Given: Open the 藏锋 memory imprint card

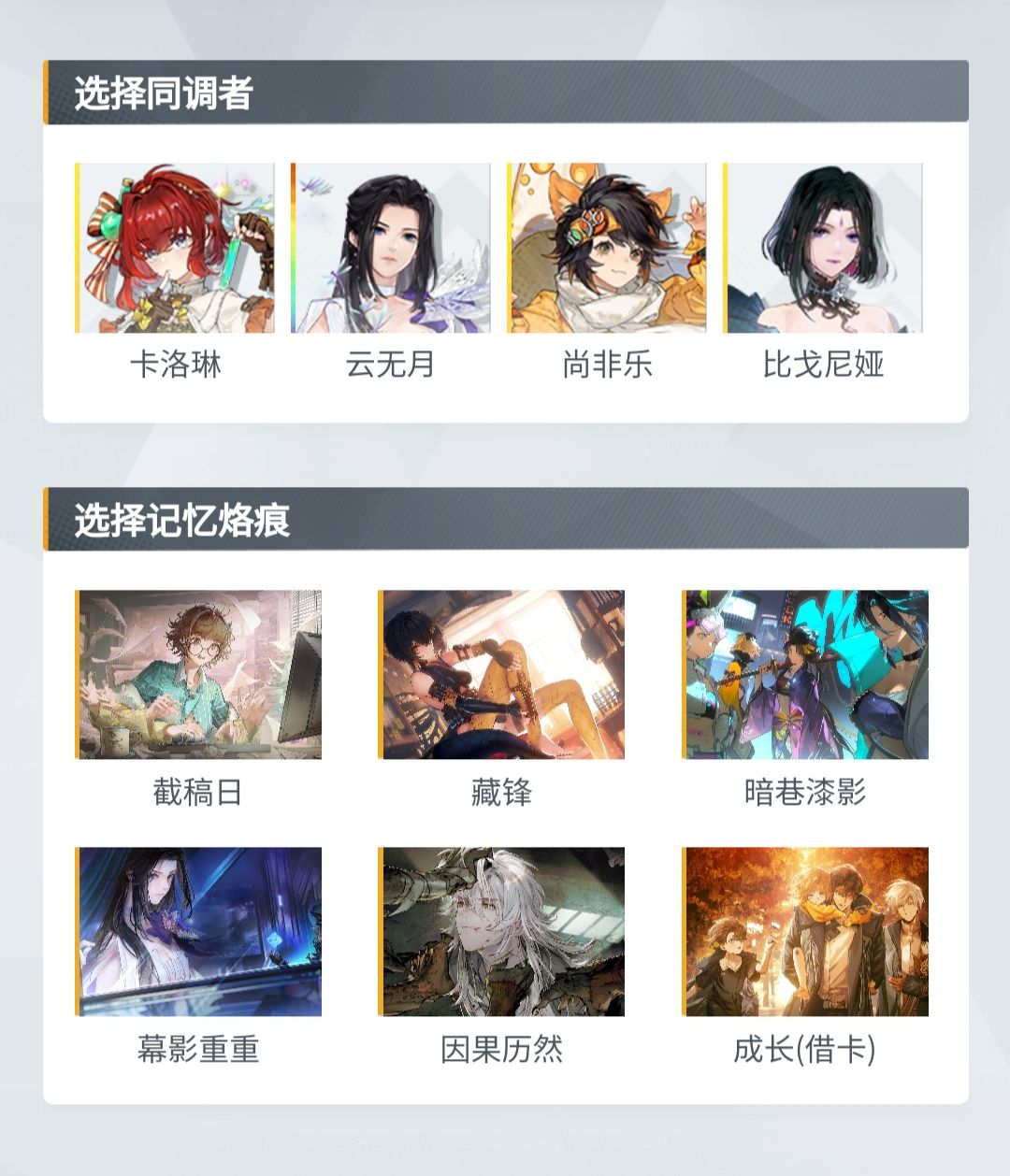Looking at the screenshot, I should (501, 671).
